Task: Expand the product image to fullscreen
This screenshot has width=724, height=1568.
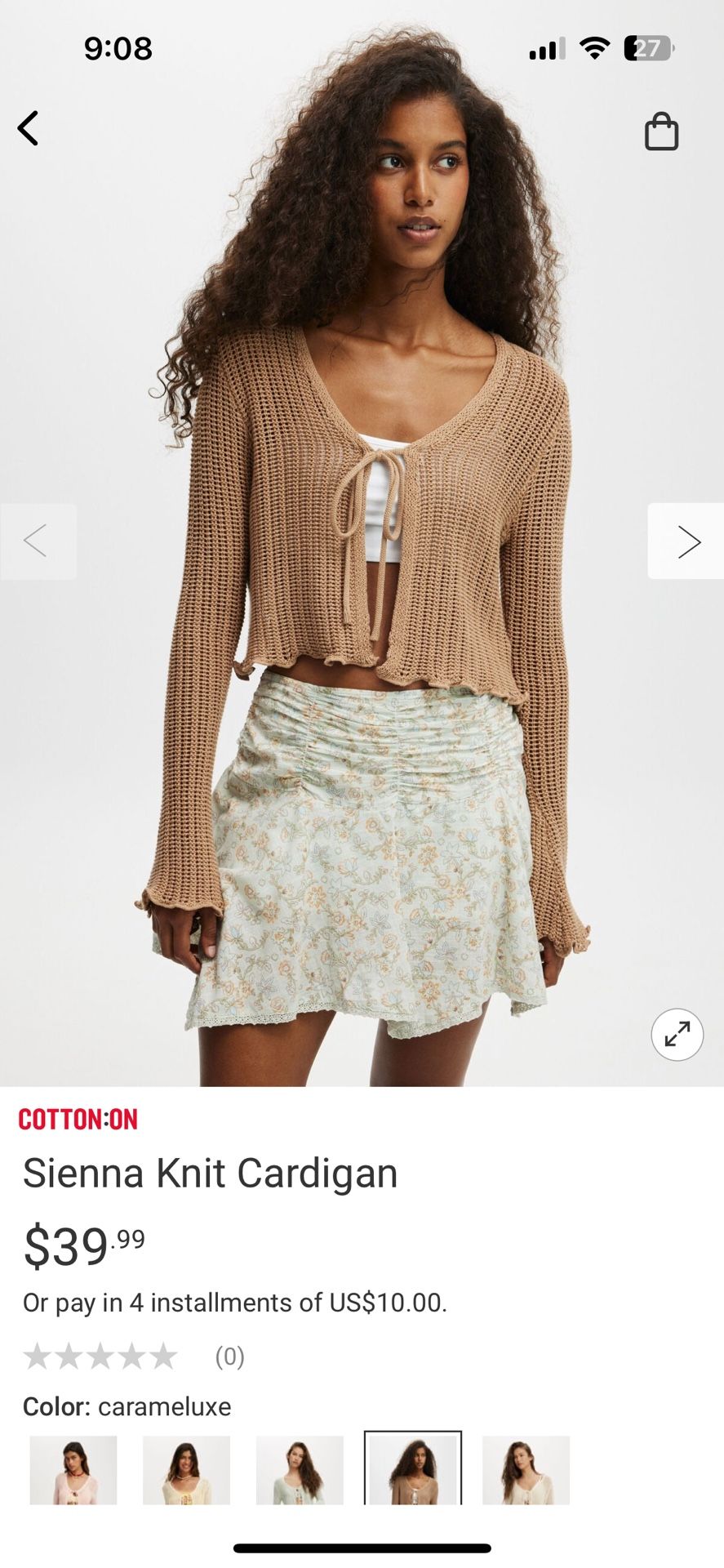Action: click(x=677, y=1035)
